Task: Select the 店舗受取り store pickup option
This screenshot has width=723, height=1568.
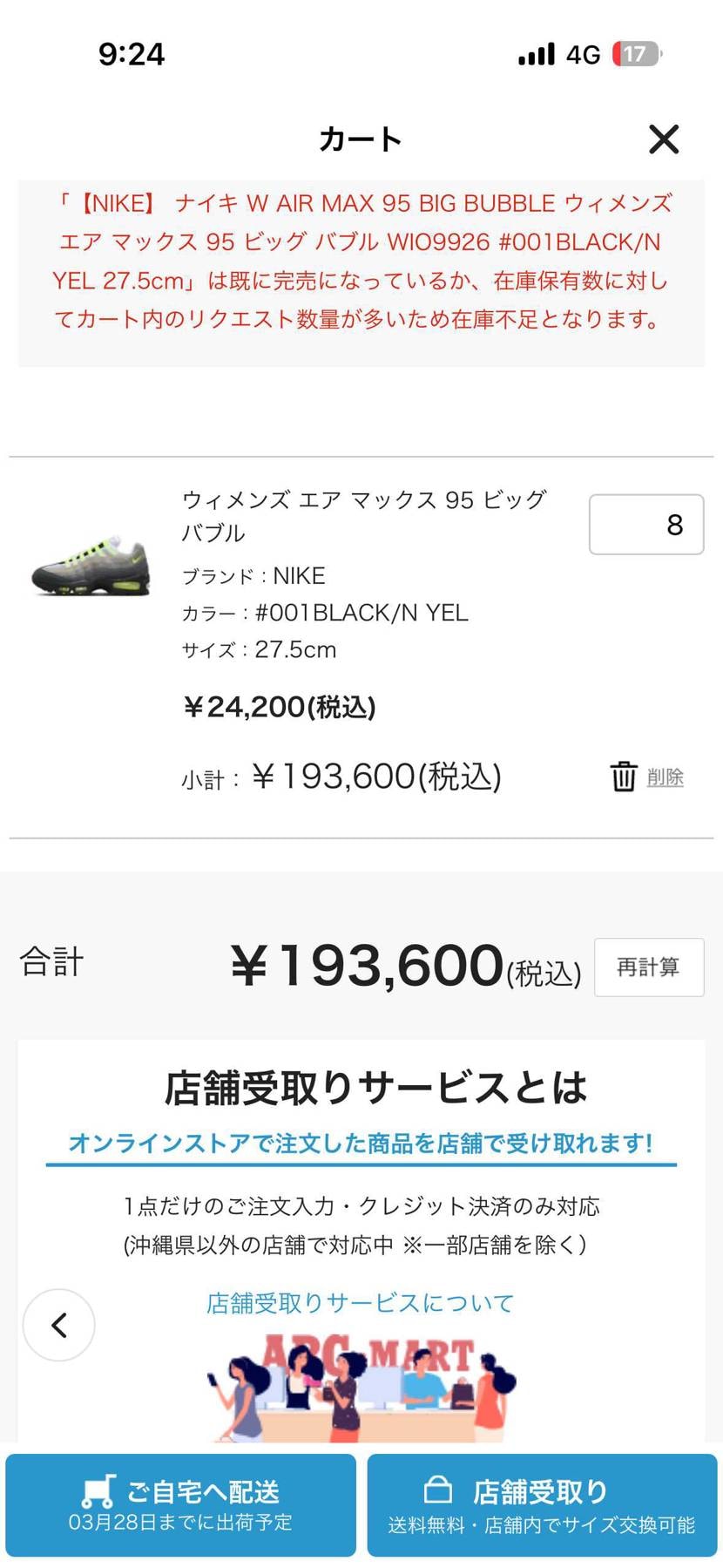Action: 542,1505
